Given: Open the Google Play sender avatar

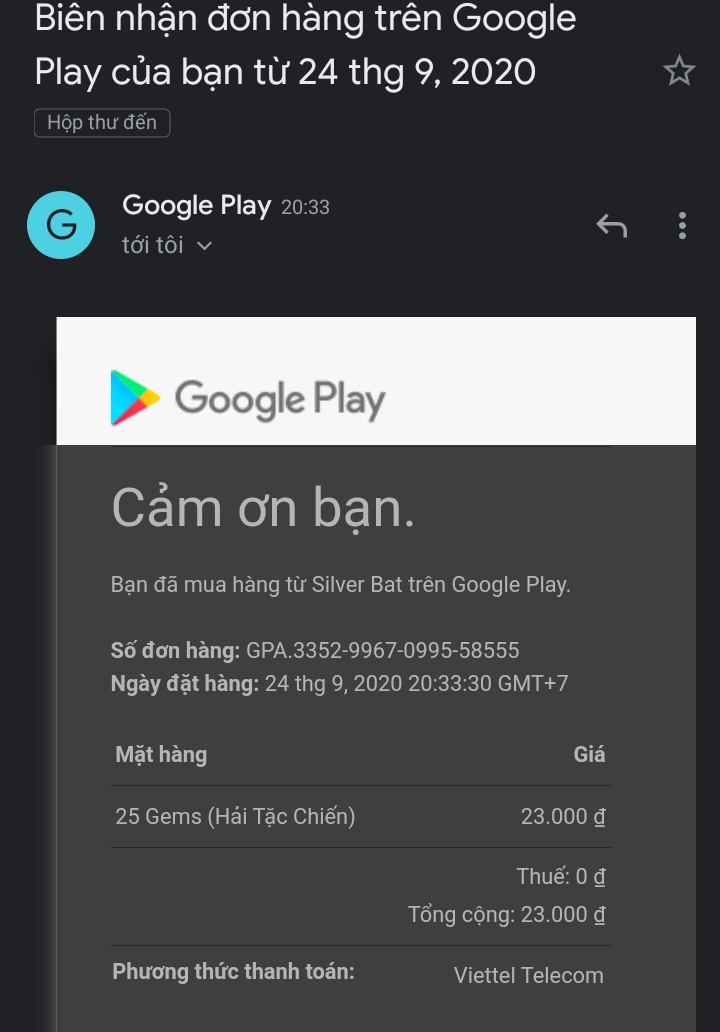Looking at the screenshot, I should click(x=61, y=225).
